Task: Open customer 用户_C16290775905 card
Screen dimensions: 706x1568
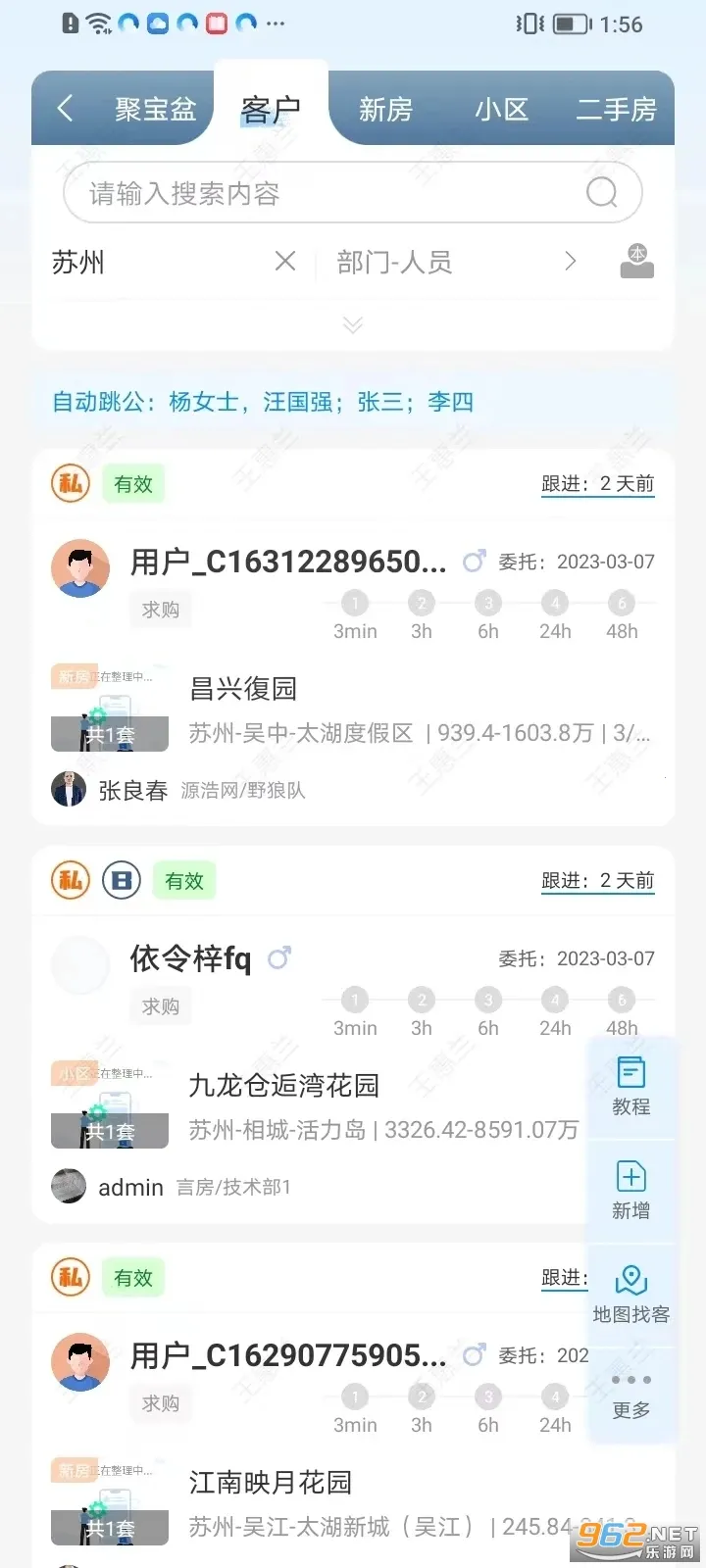Action: (x=288, y=1355)
